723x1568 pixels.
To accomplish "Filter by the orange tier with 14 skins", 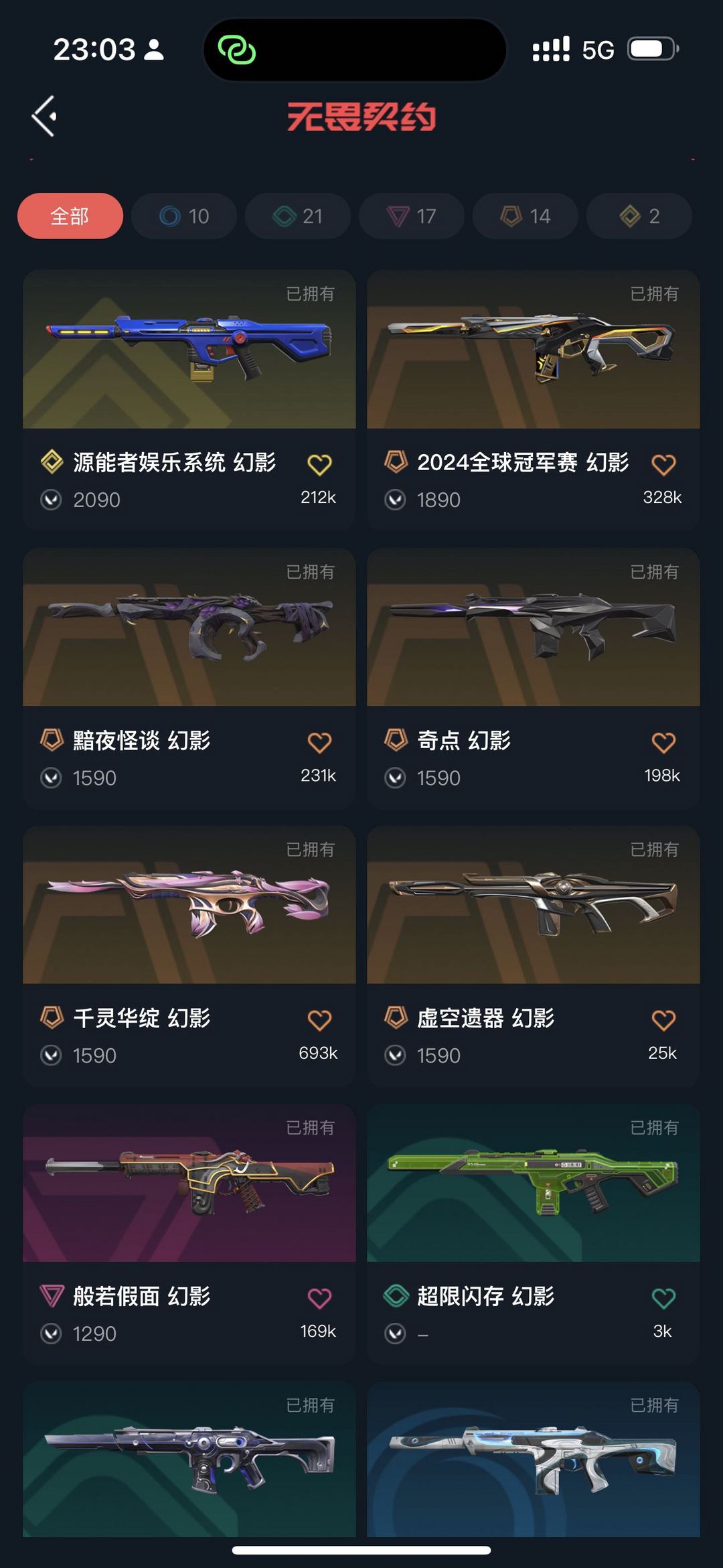I will pos(526,216).
